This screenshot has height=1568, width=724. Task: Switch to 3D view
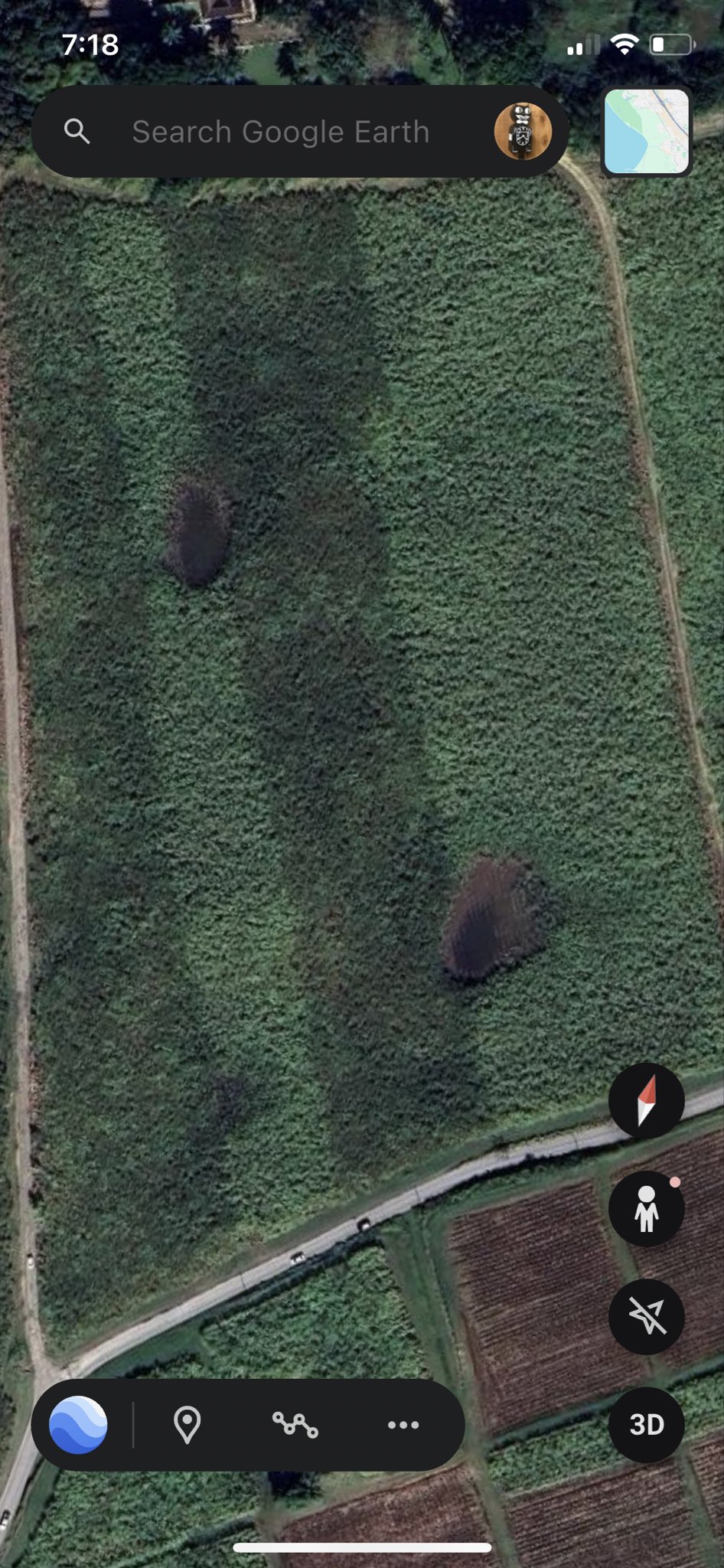coord(646,1425)
